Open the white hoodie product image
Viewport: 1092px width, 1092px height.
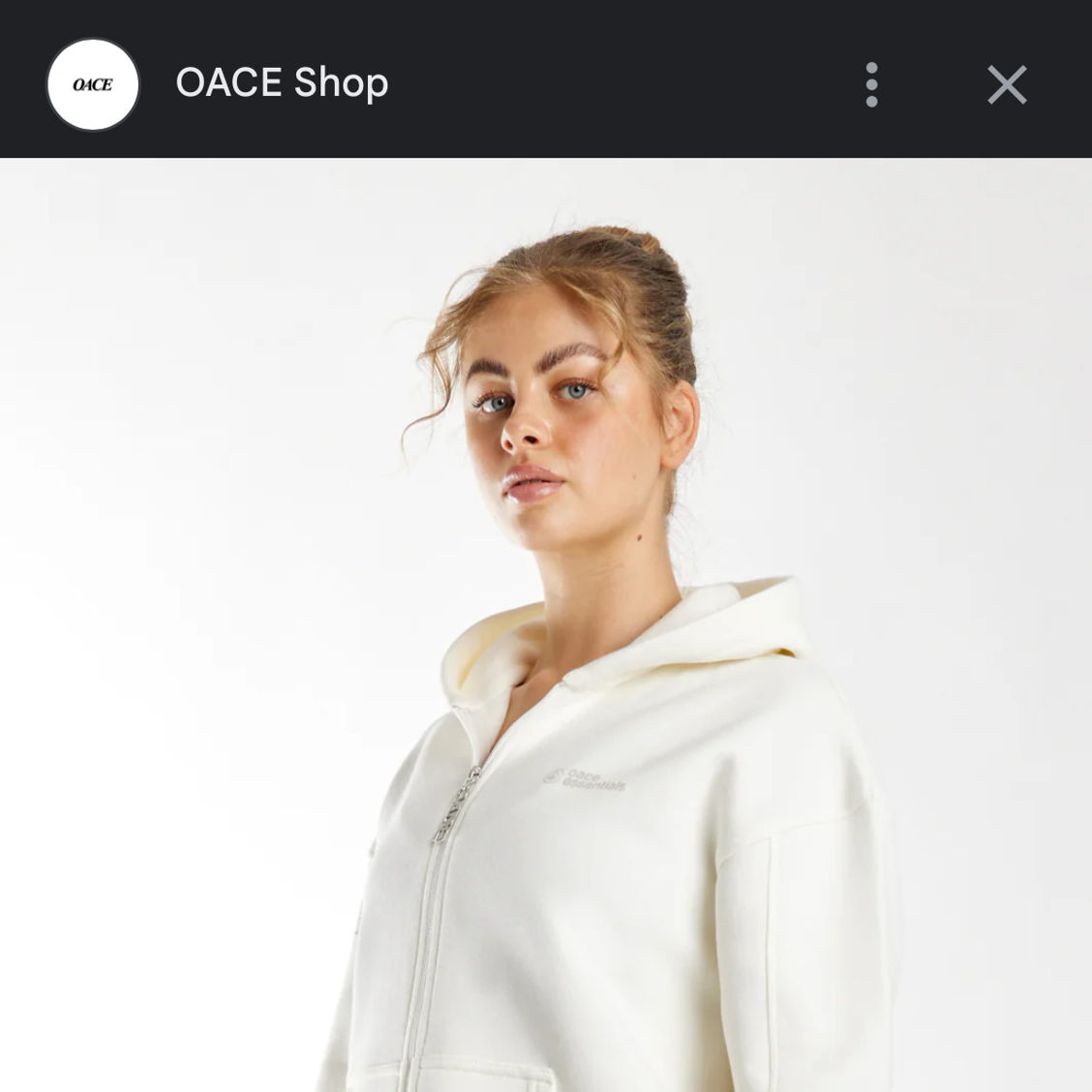point(546,678)
